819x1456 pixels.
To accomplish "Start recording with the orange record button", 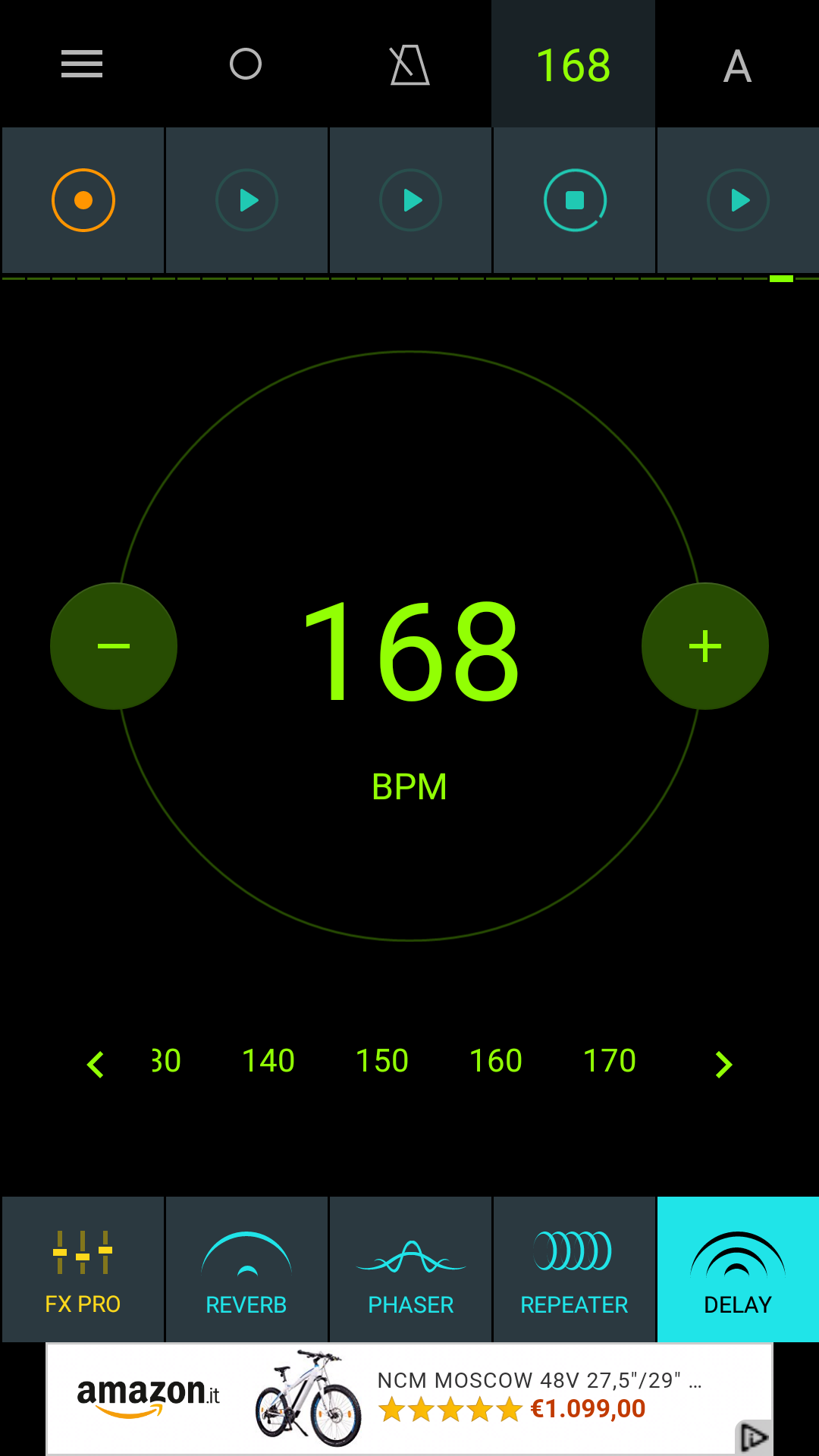I will (83, 200).
